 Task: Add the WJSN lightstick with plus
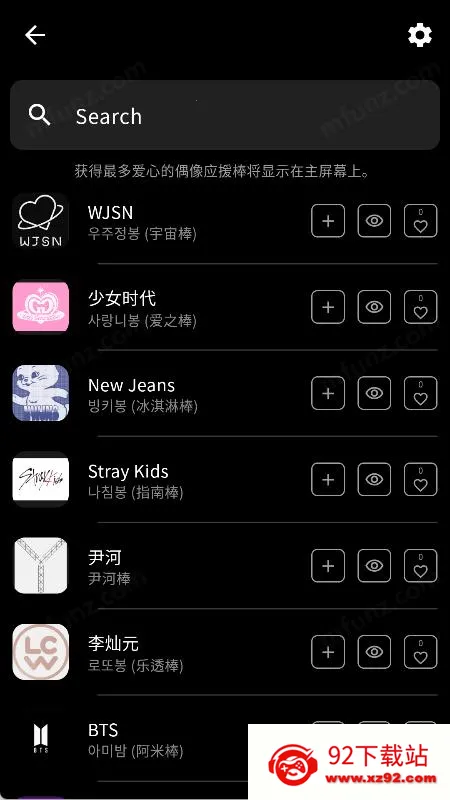[x=328, y=221]
